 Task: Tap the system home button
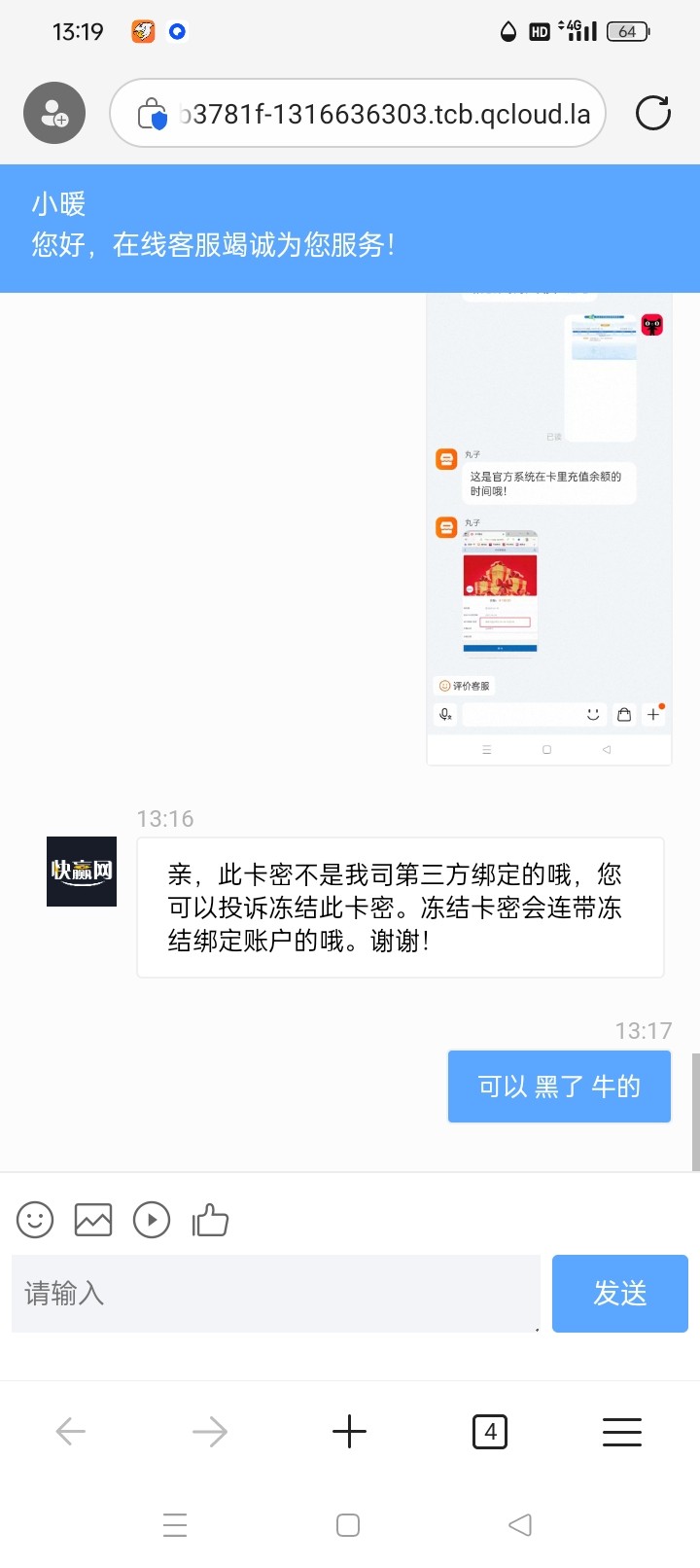348,1525
